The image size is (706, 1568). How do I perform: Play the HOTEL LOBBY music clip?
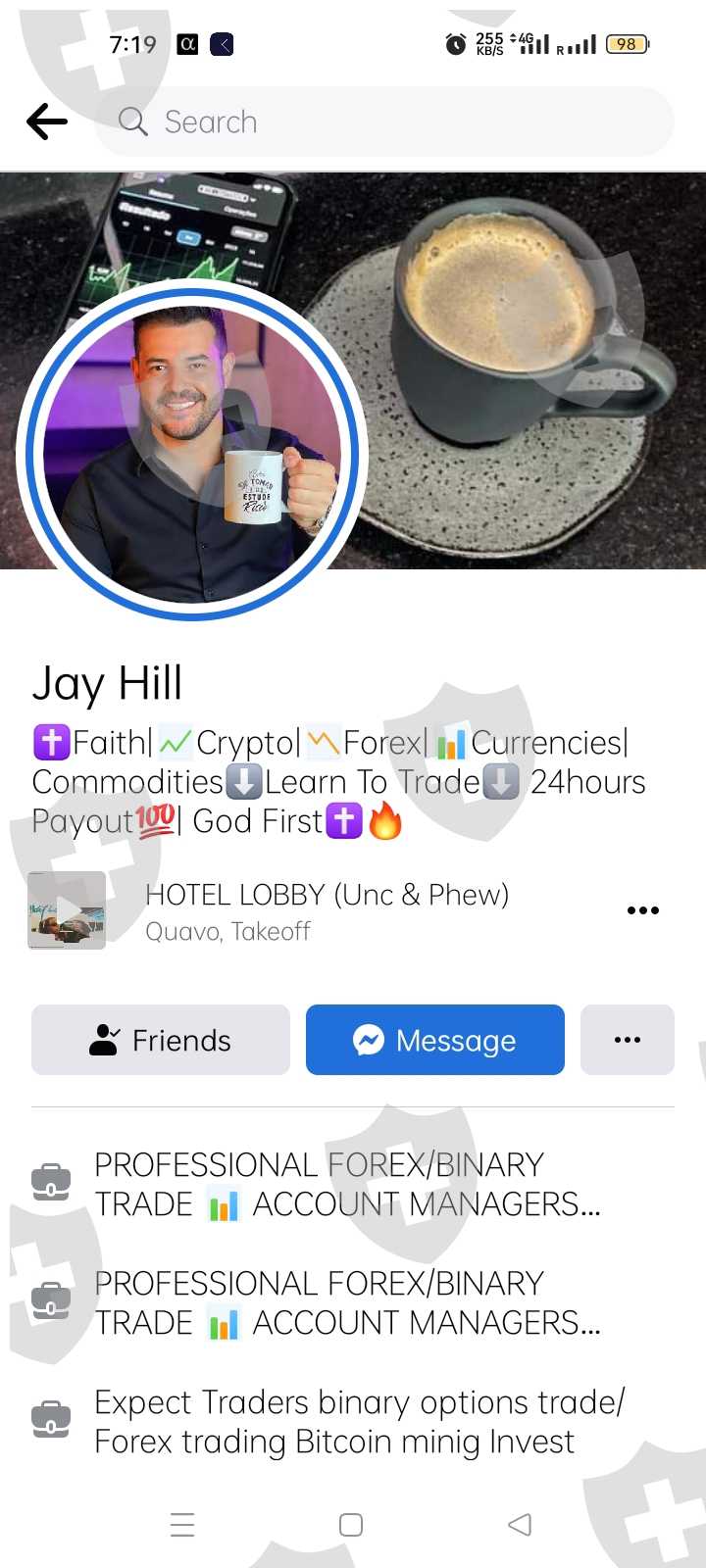pos(67,910)
